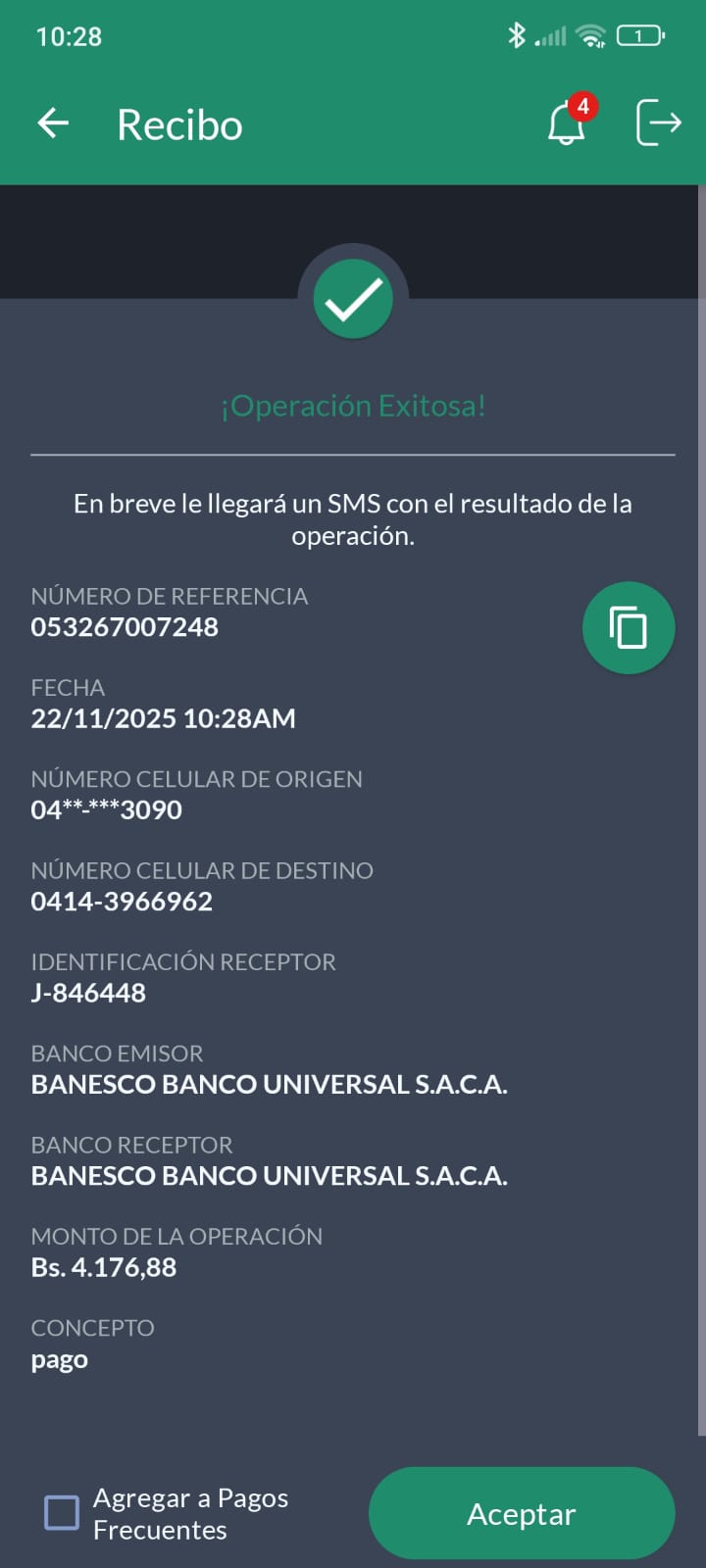Confirm with the Aceptar button
Image resolution: width=706 pixels, height=1568 pixels.
click(522, 1513)
